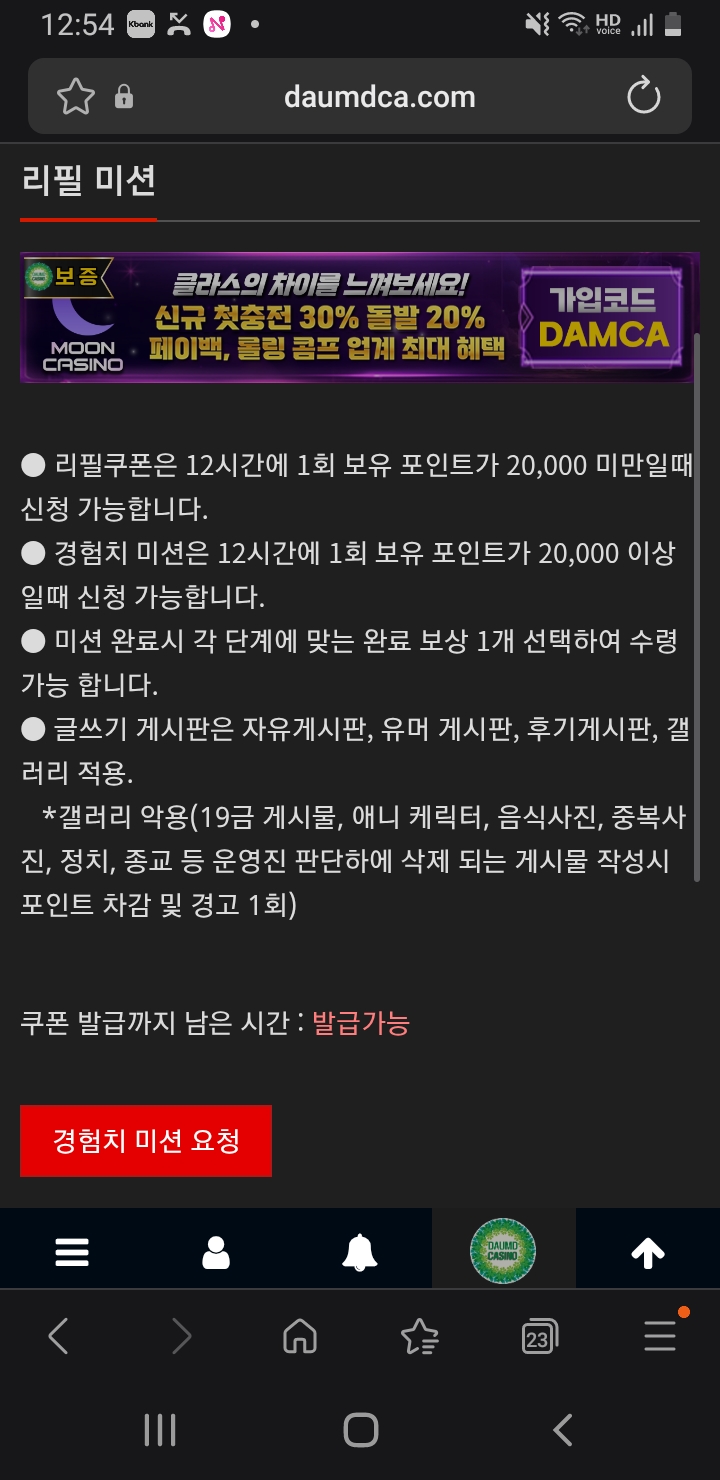
Task: Tap the Daumo Casino logo icon
Action: click(504, 1249)
